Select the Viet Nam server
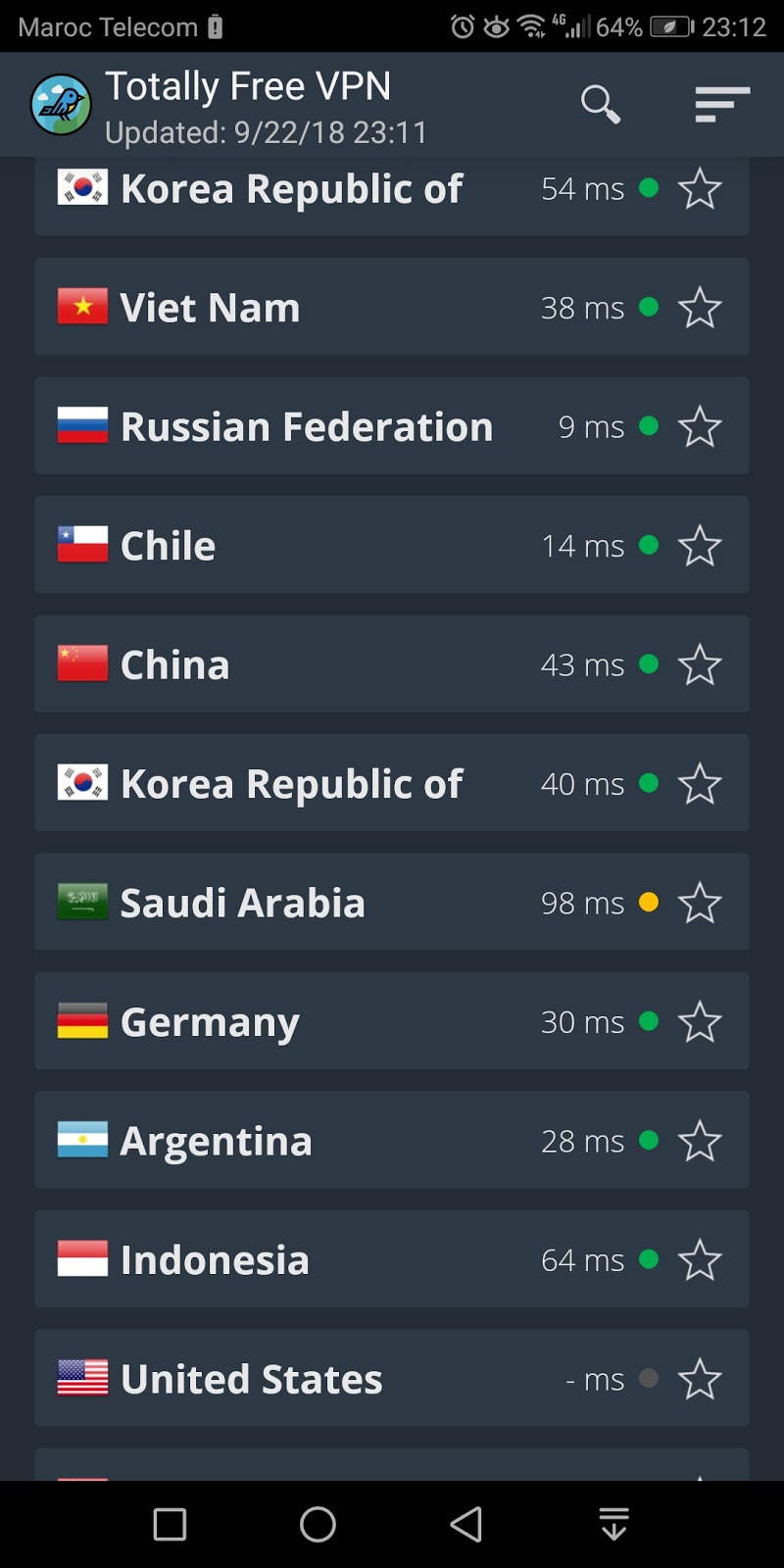Screen dimensions: 784x1568 click(294, 308)
